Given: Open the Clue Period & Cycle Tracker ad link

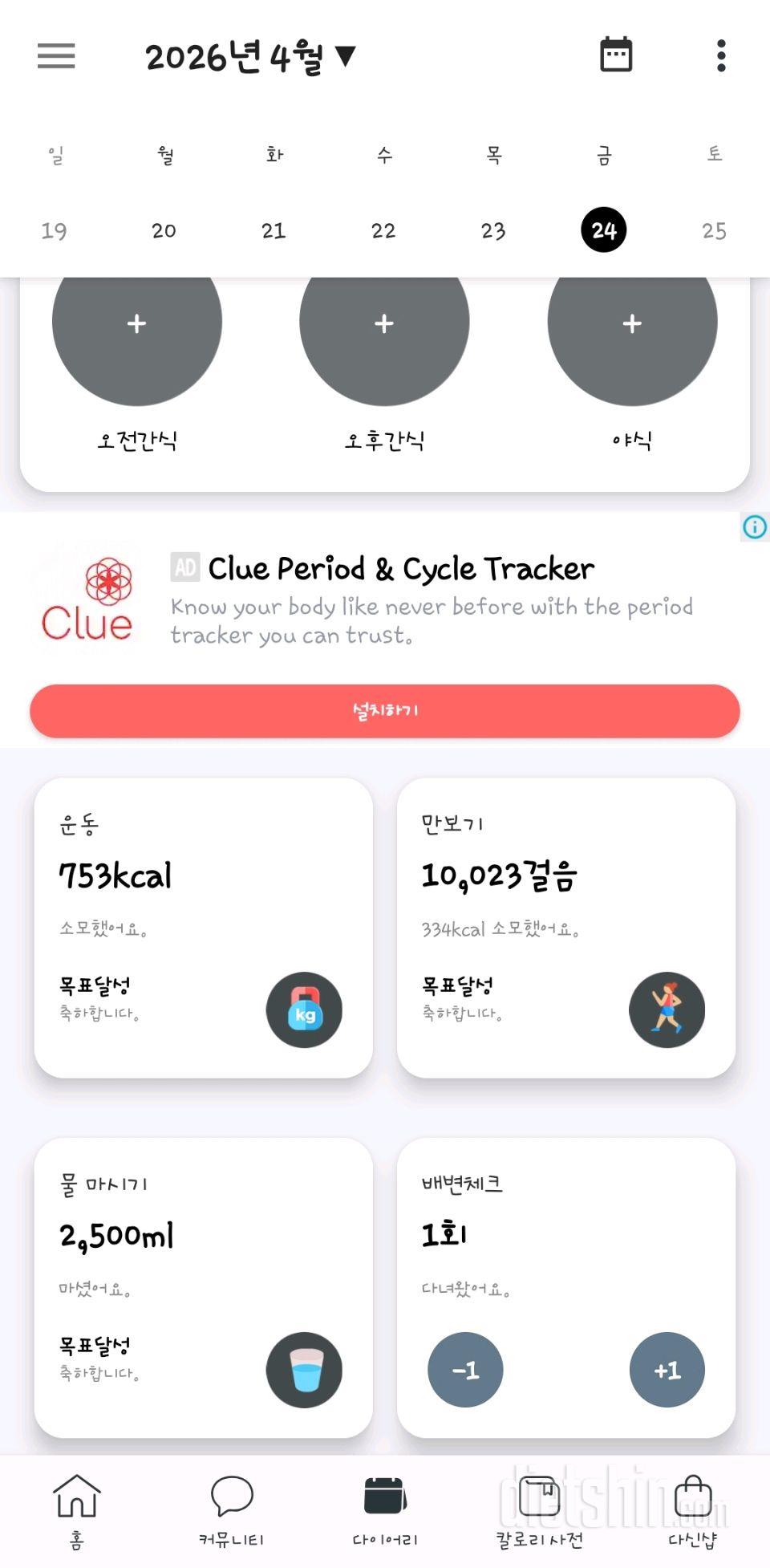Looking at the screenshot, I should click(399, 567).
